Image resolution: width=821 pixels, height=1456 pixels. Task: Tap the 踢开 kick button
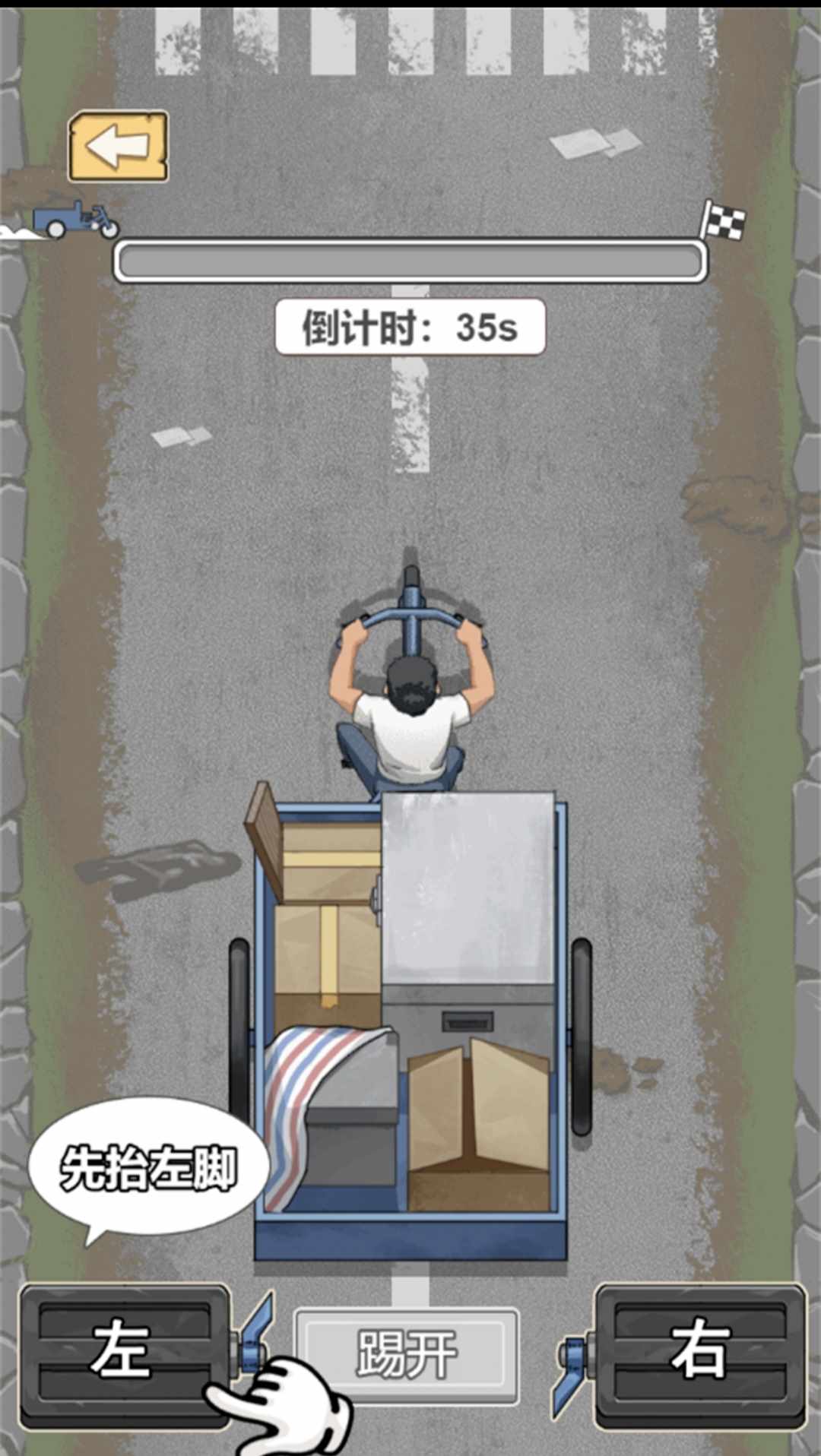tap(407, 1355)
